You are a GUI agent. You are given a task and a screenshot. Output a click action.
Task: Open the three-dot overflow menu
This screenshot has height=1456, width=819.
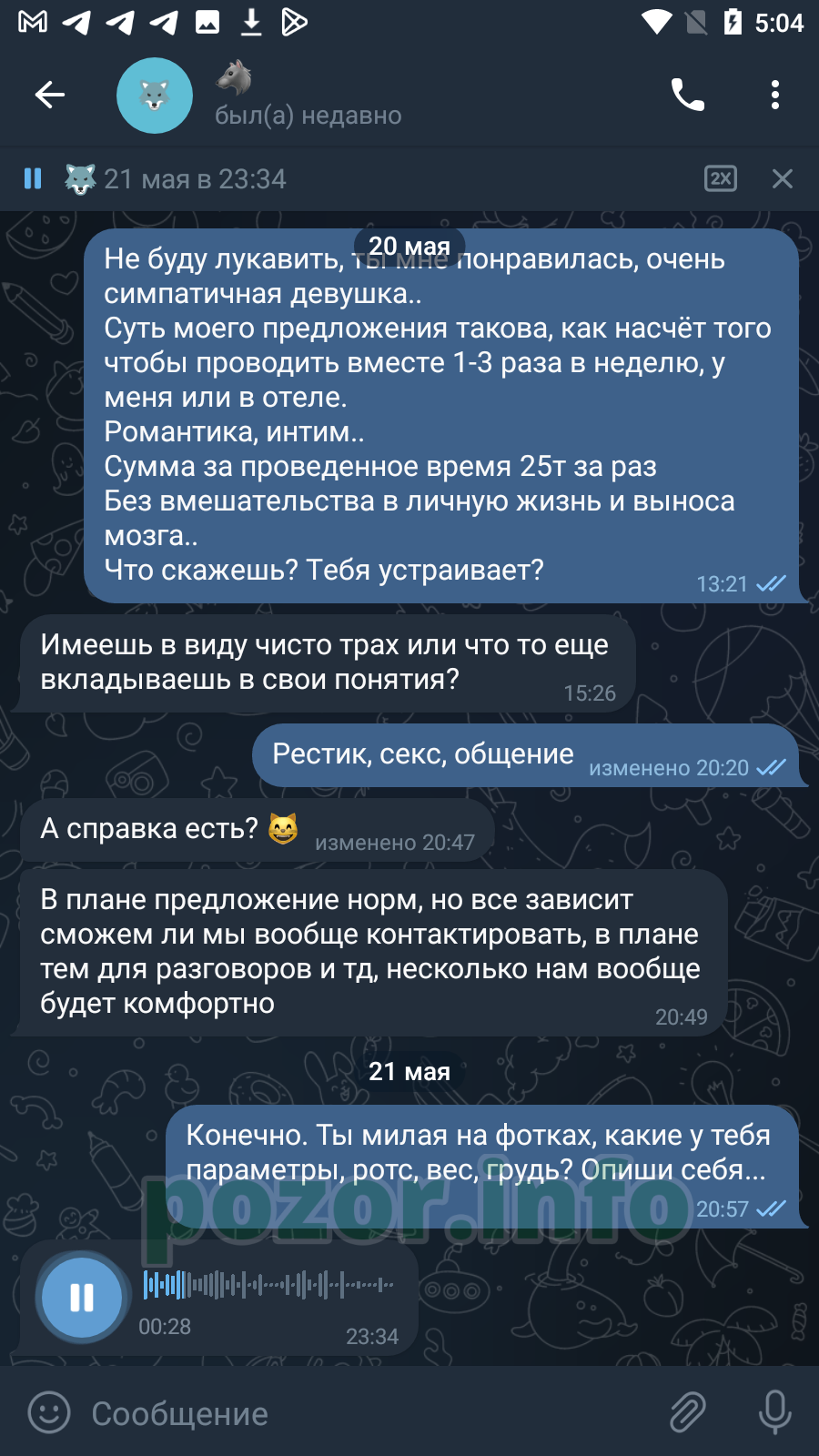pos(775,95)
